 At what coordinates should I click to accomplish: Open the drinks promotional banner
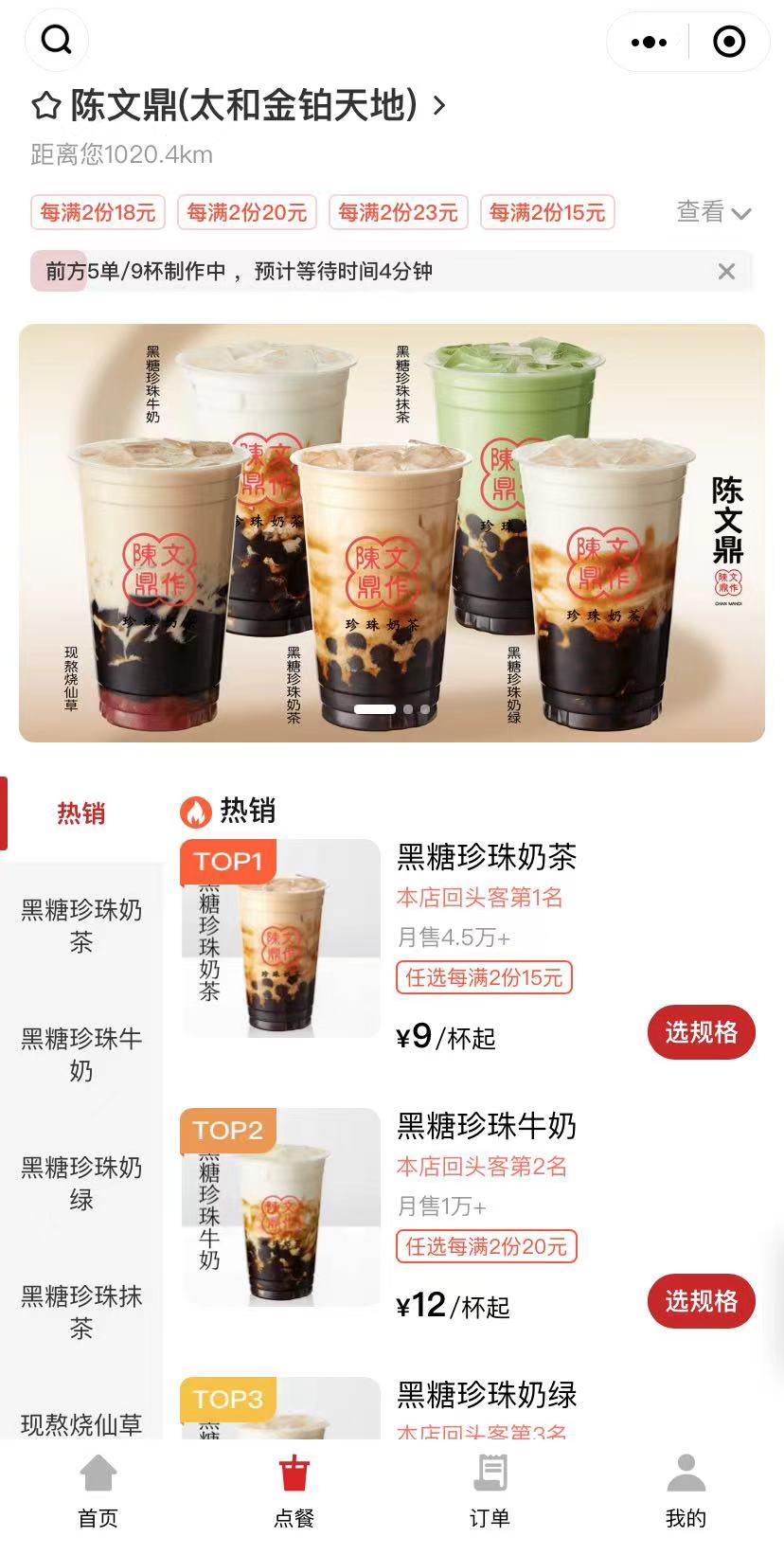pos(392,532)
